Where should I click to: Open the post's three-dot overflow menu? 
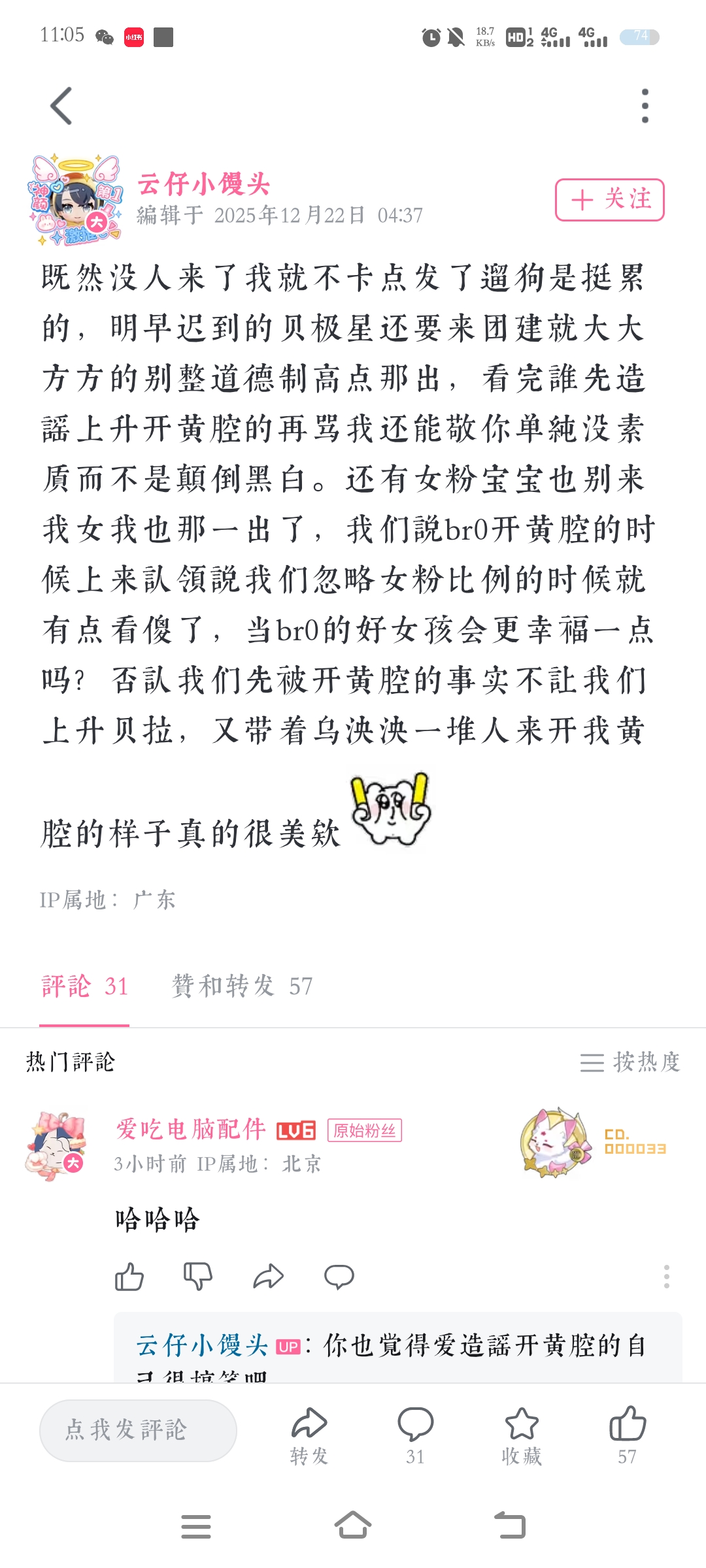[645, 106]
